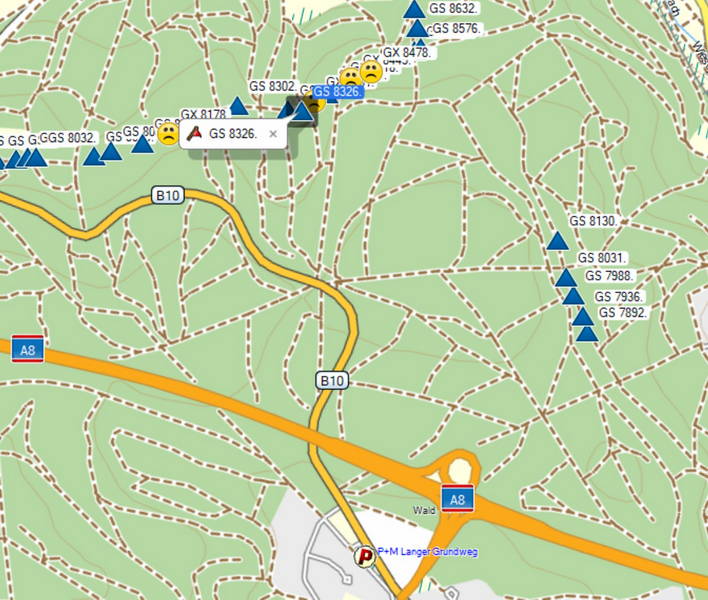Tap the GS 8130 waypoint marker
708x600 pixels.
click(x=557, y=240)
